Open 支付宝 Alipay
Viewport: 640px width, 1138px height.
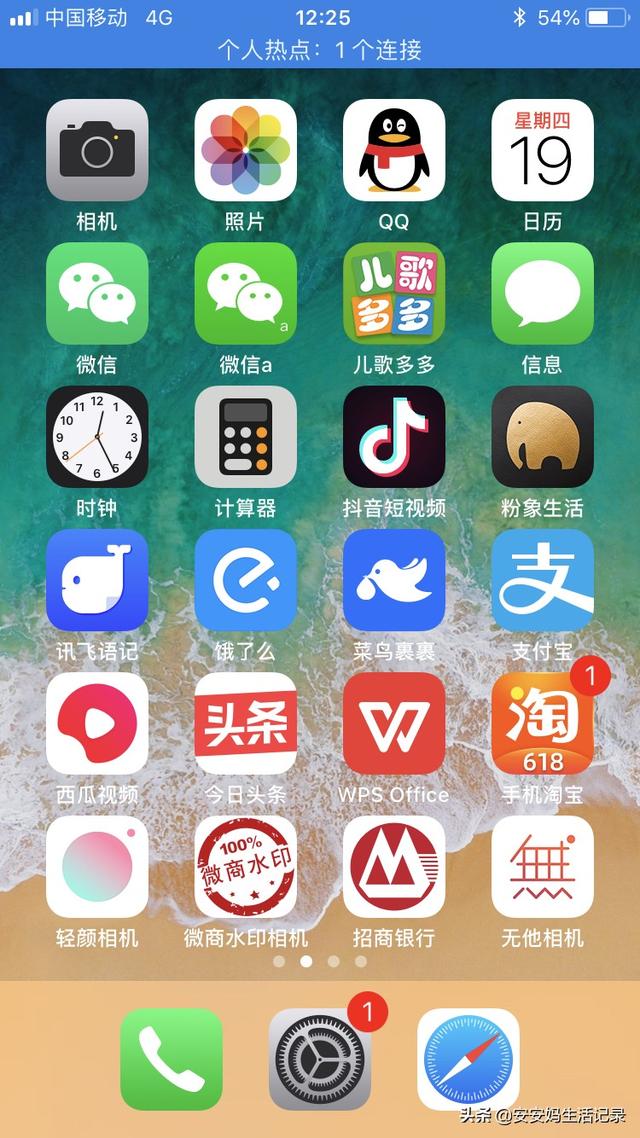tap(542, 580)
